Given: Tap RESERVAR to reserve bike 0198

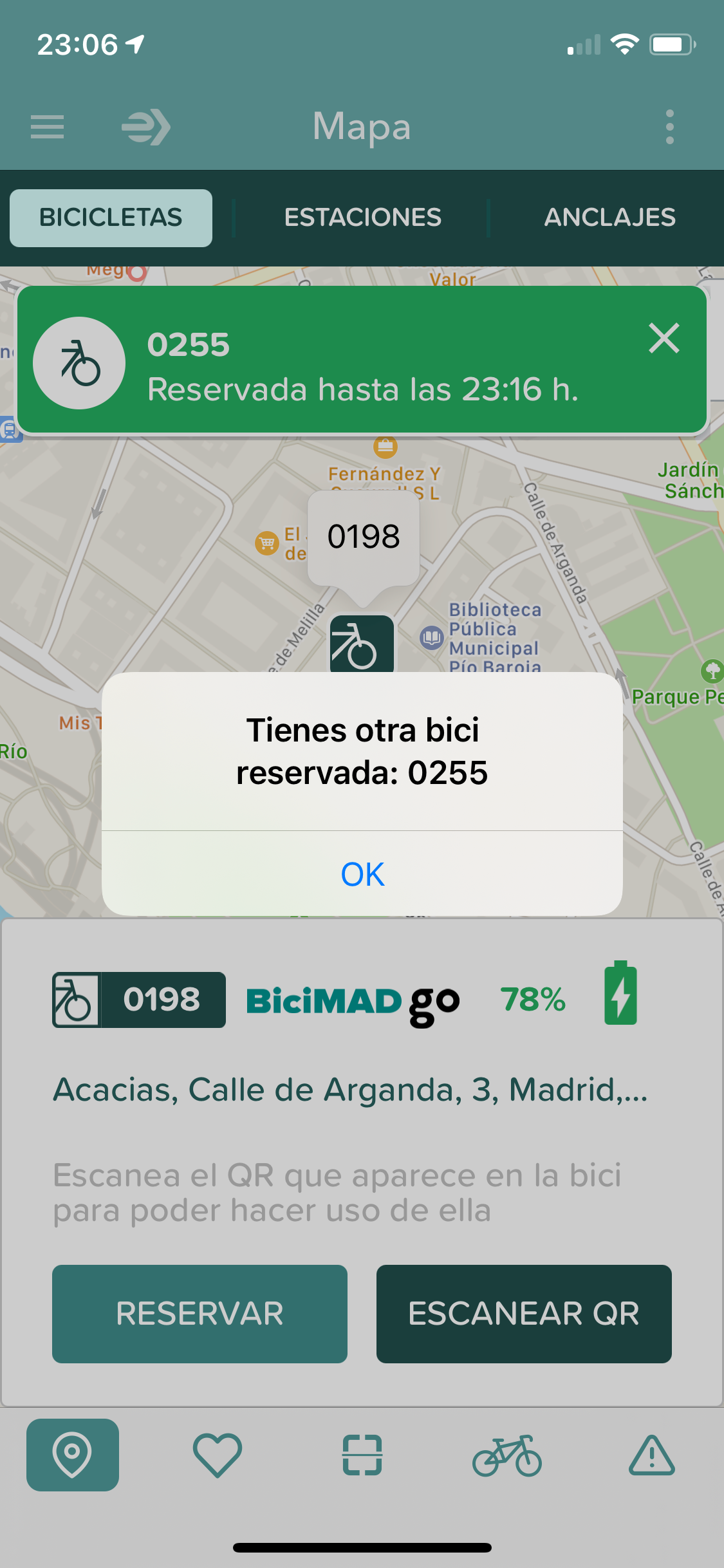Looking at the screenshot, I should pos(200,1314).
